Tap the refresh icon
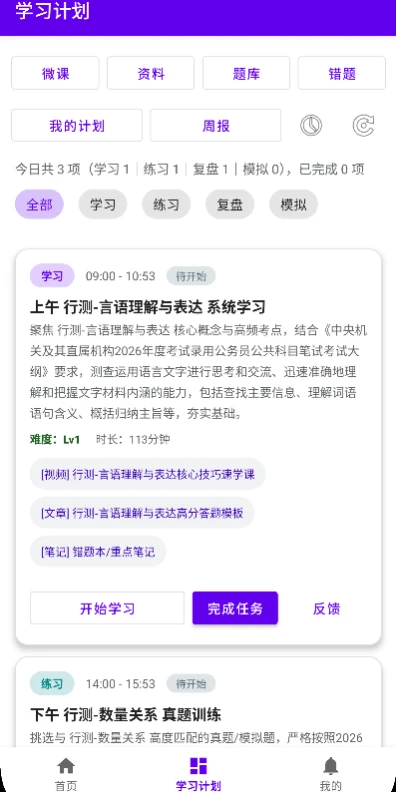 [363, 125]
